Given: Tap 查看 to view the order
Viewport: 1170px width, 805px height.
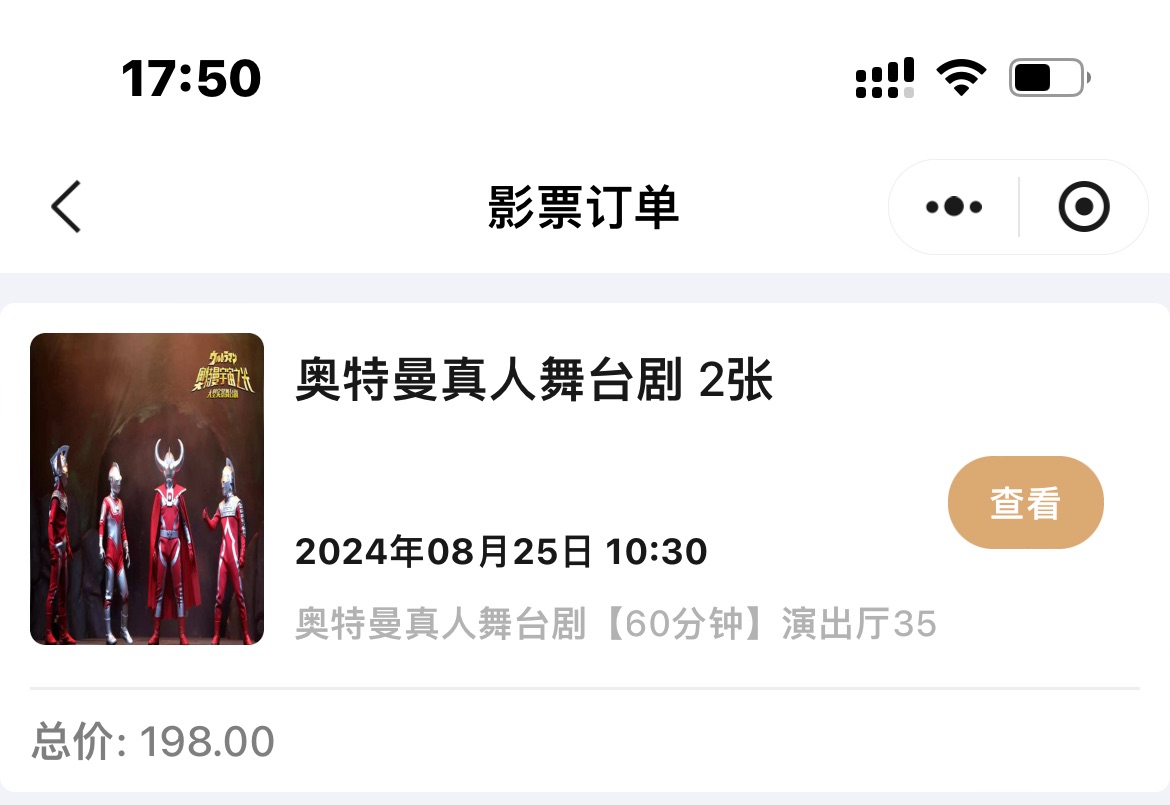Looking at the screenshot, I should pyautogui.click(x=1025, y=503).
